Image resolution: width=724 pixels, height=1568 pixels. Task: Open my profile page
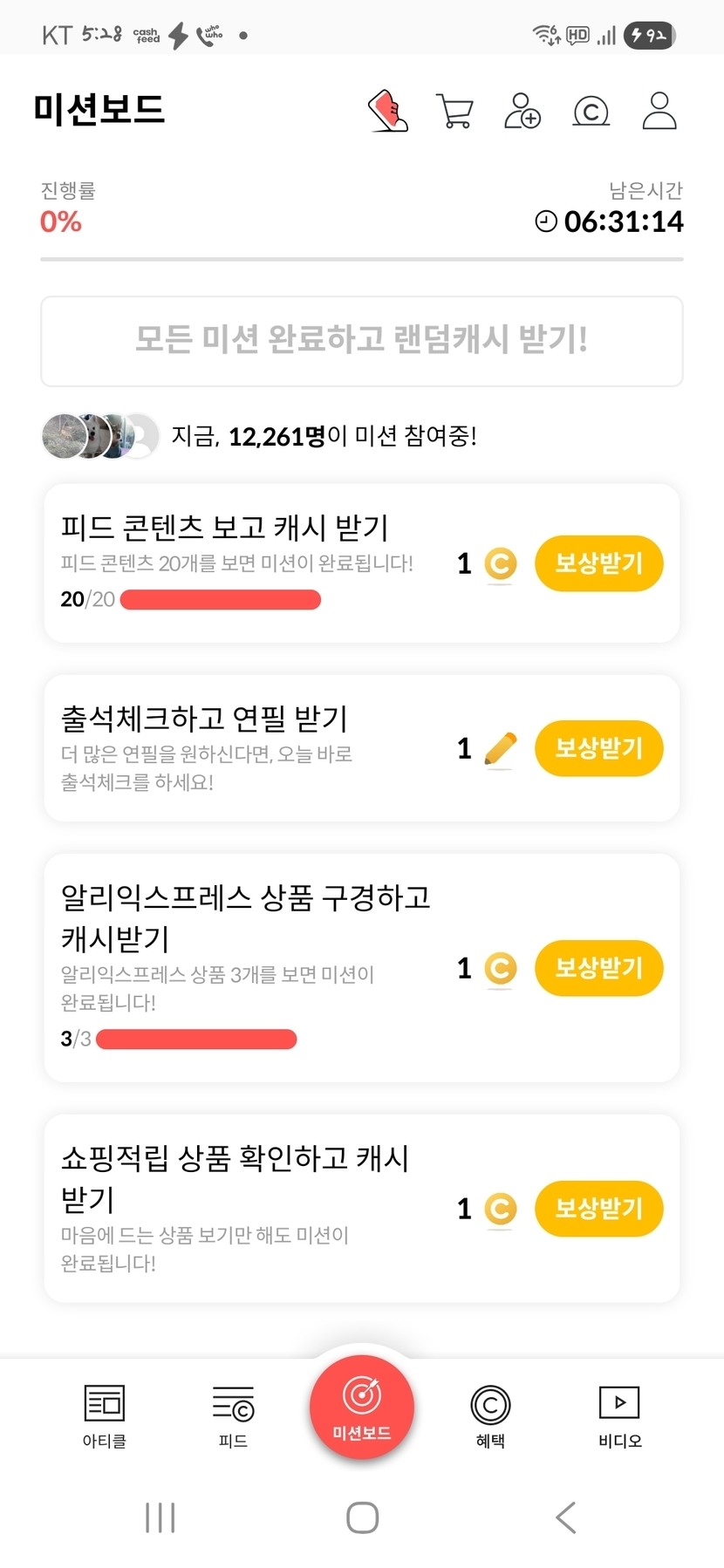(659, 111)
